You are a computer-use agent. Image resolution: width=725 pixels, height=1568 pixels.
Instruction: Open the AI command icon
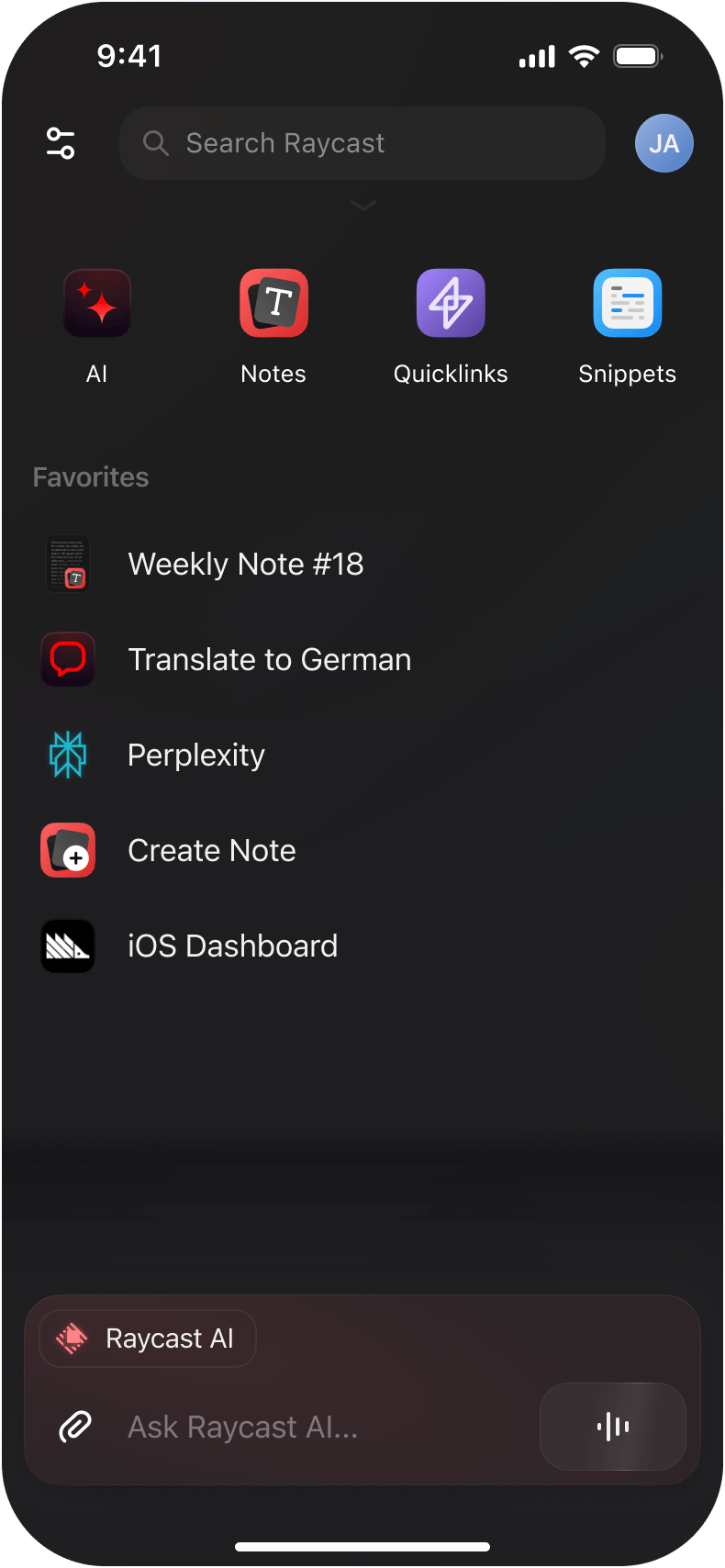(x=96, y=303)
